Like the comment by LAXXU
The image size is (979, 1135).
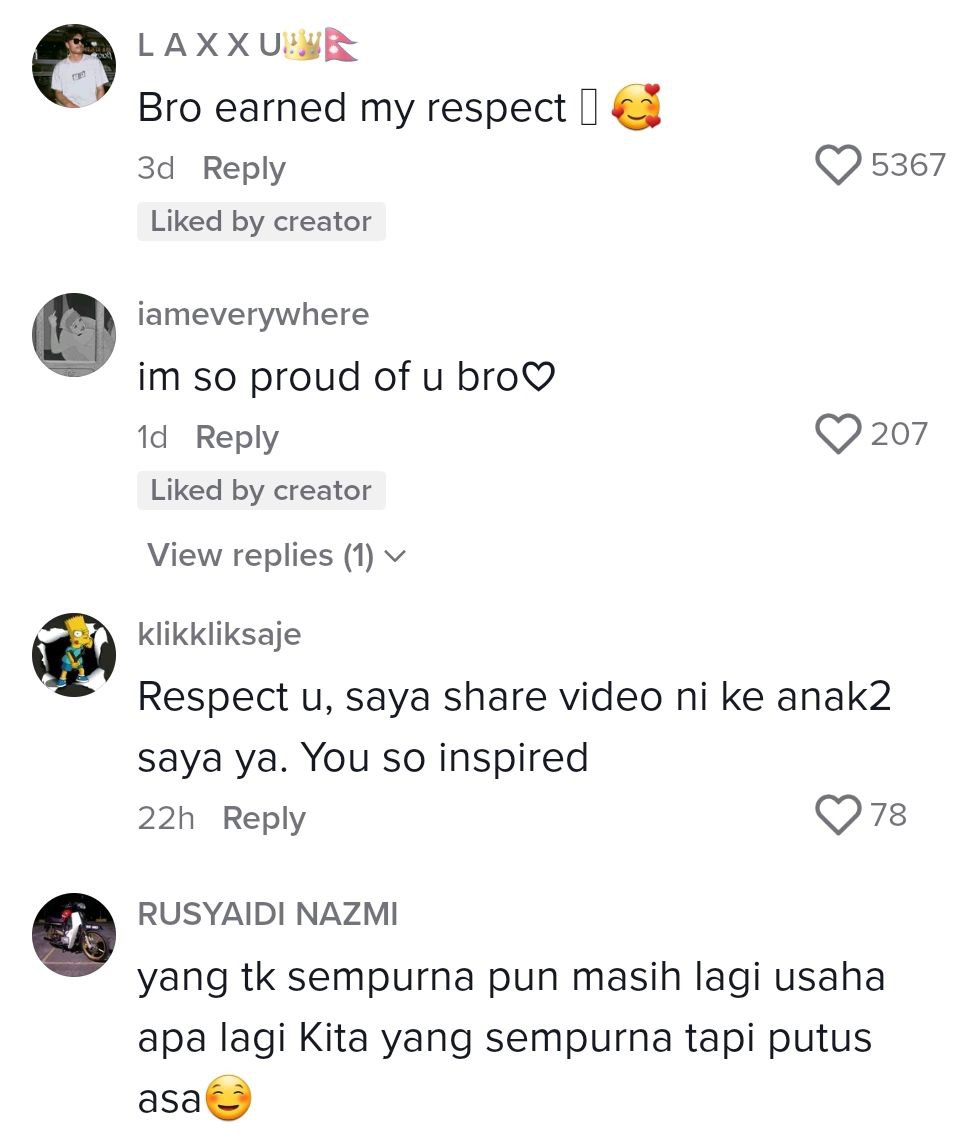[x=838, y=165]
